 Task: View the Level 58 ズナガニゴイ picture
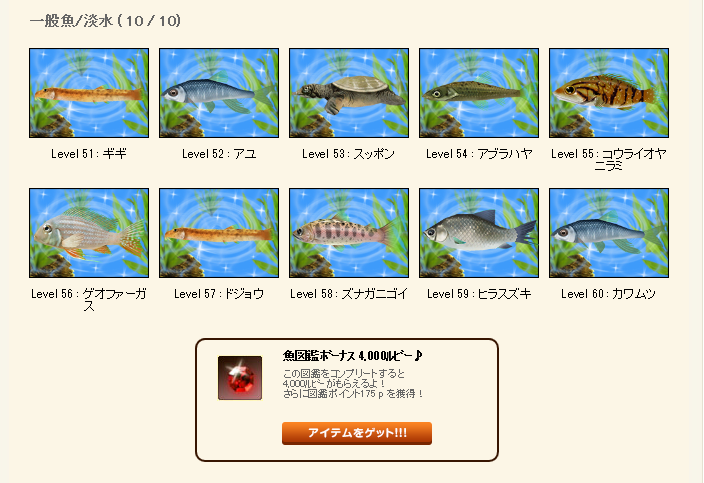[349, 233]
